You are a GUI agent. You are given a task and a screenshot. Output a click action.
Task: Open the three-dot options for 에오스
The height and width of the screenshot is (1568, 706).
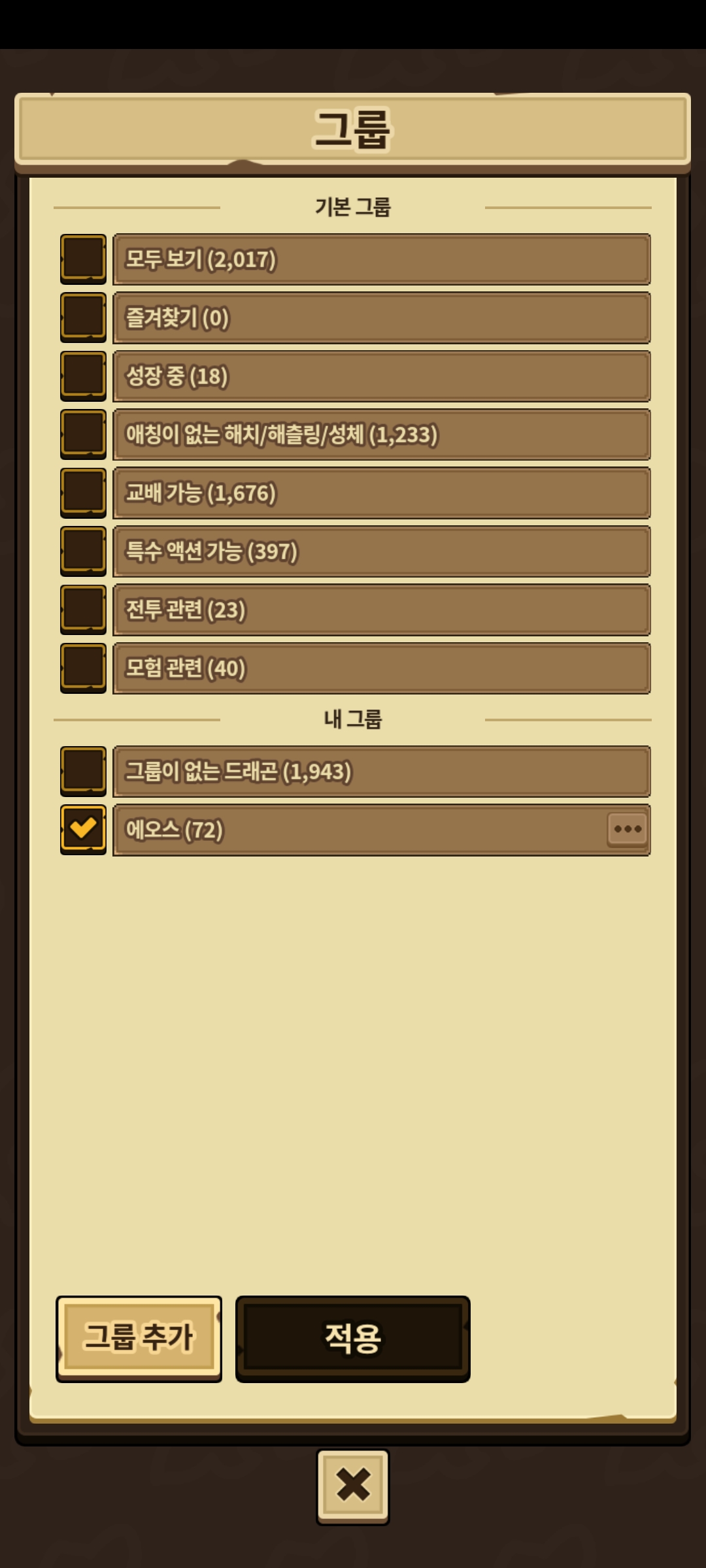(x=627, y=829)
